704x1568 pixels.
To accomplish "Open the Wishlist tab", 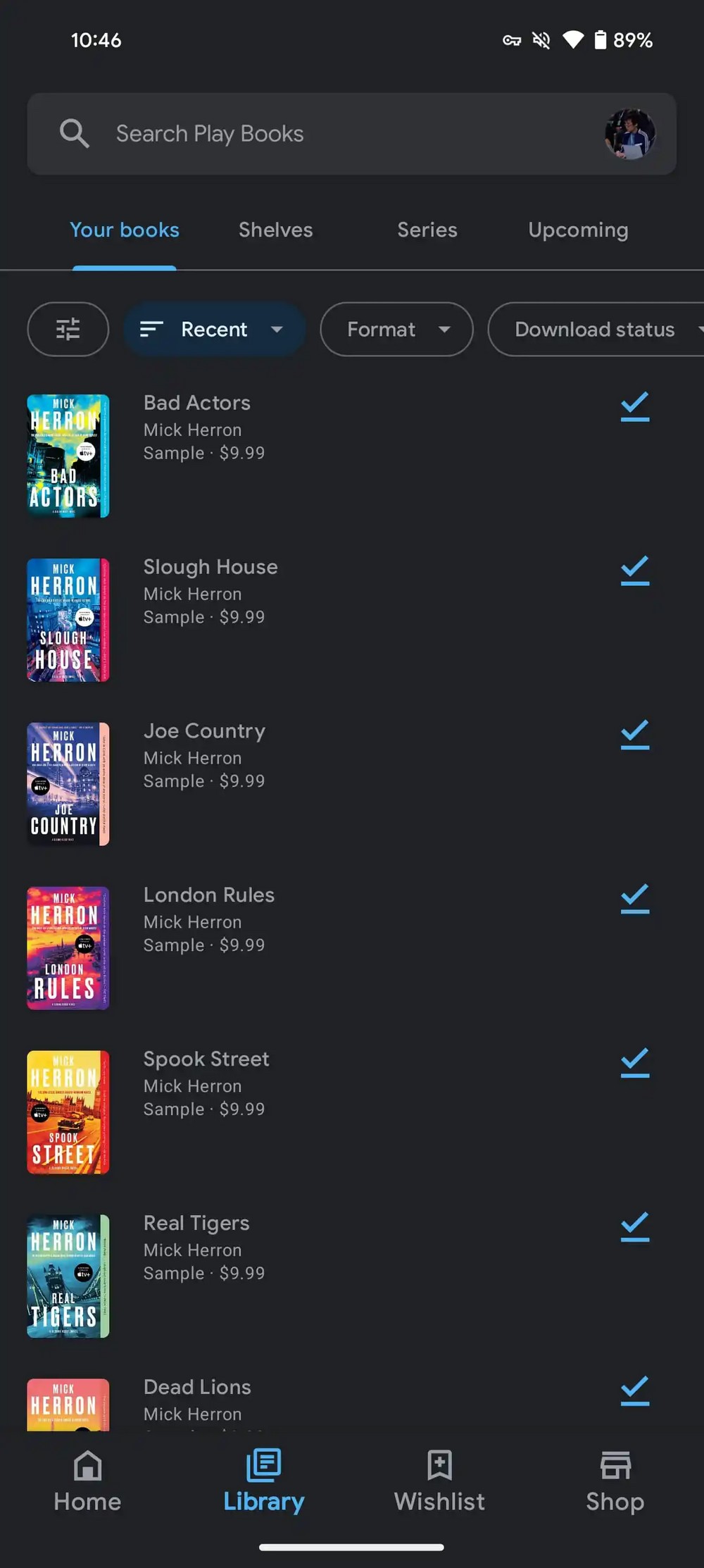I will click(439, 1481).
